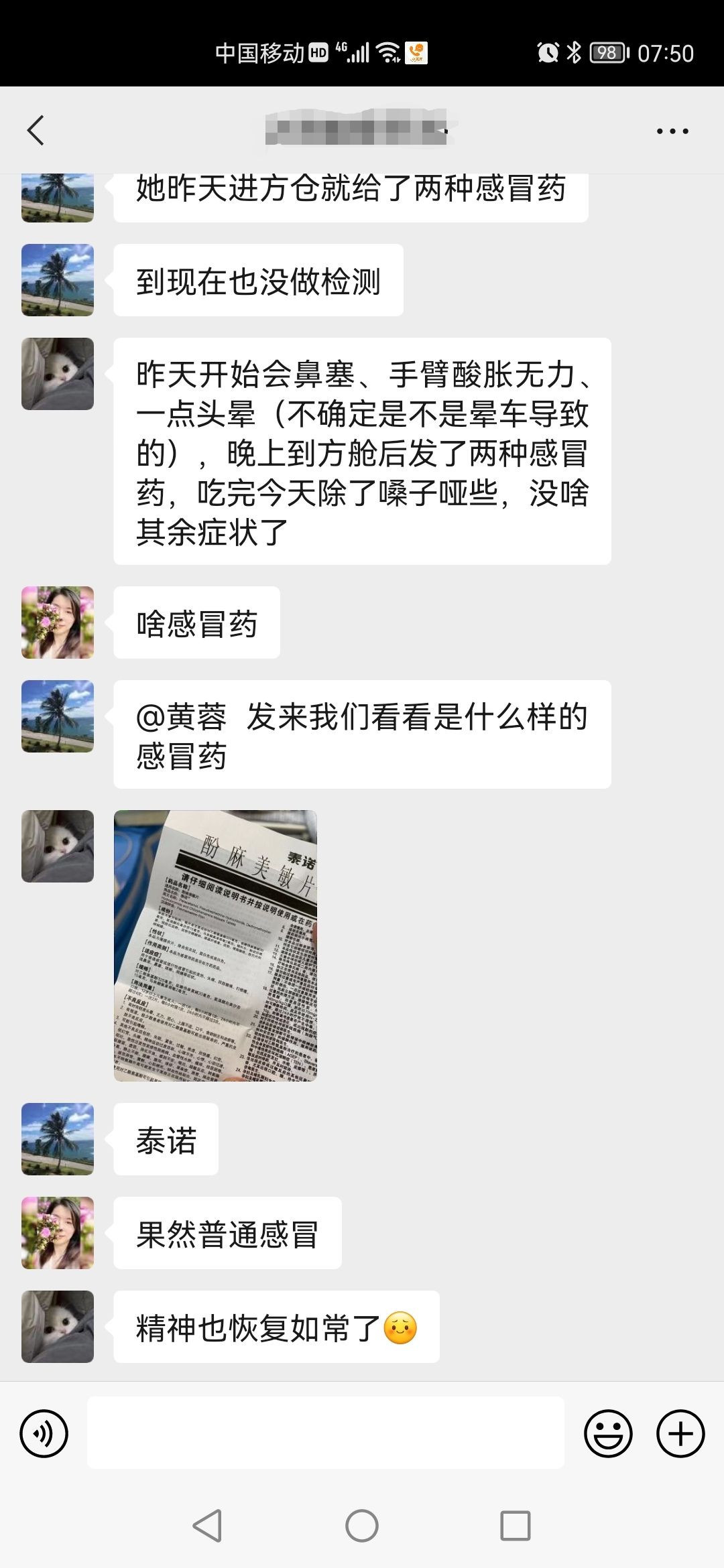724x1568 pixels.
Task: Open the recent apps overview
Action: tap(516, 1526)
